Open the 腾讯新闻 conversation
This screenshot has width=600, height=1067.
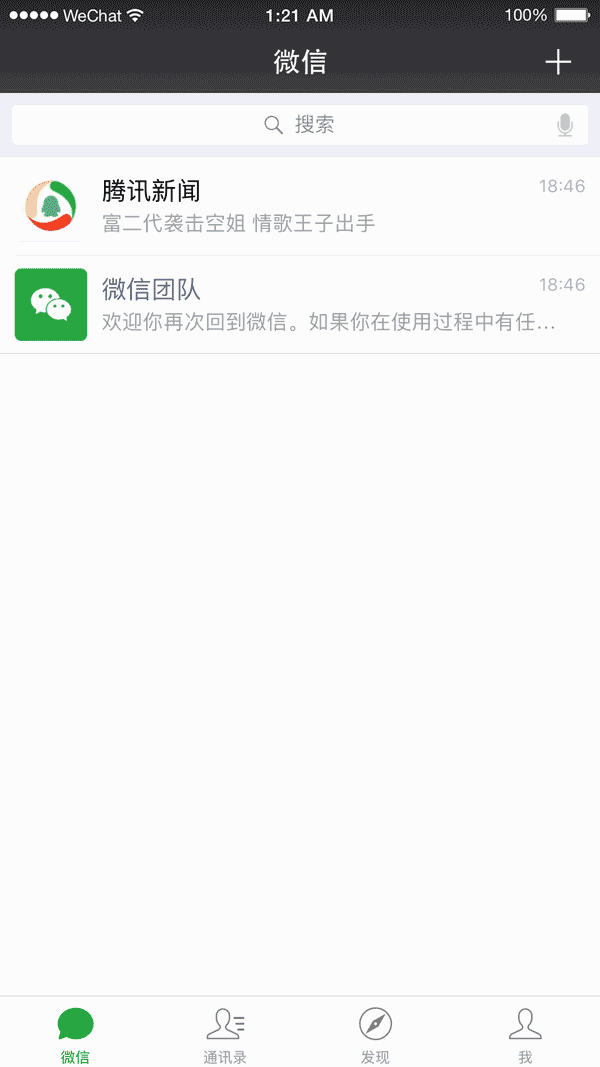(x=300, y=206)
